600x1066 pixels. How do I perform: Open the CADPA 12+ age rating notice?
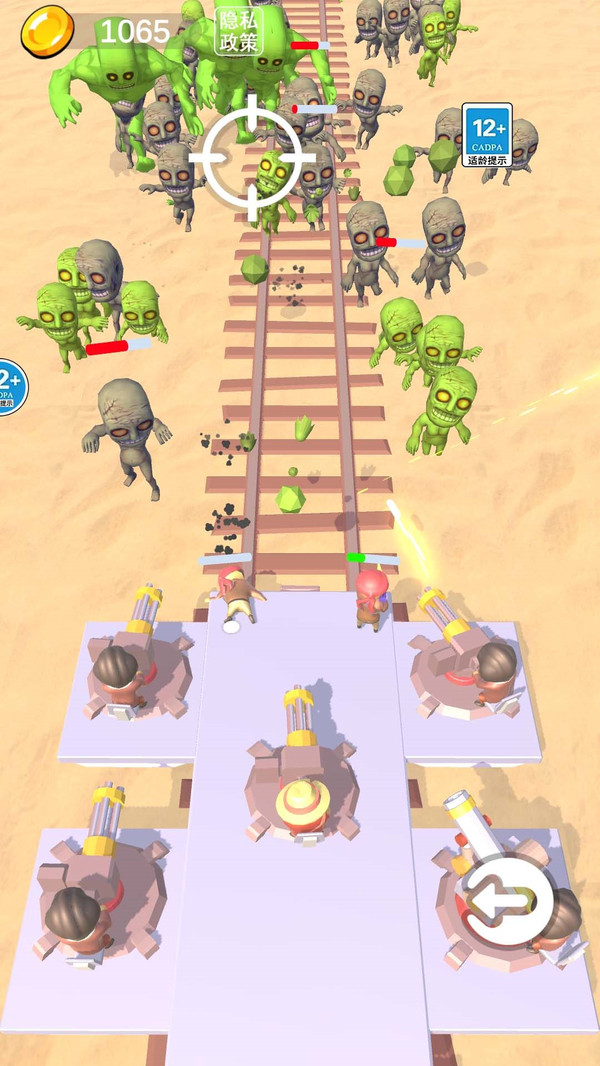(487, 135)
